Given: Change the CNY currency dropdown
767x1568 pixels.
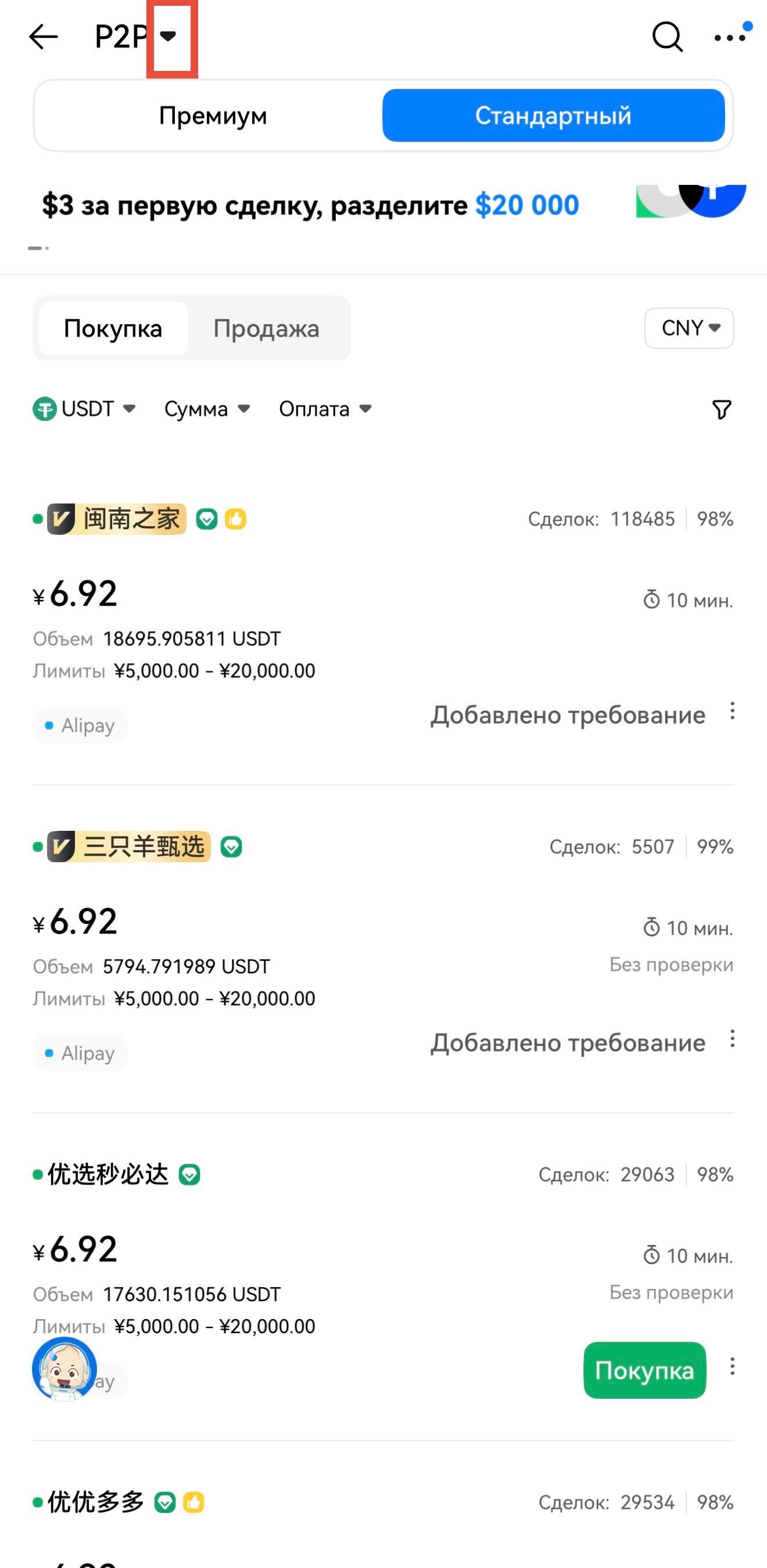Looking at the screenshot, I should coord(689,328).
